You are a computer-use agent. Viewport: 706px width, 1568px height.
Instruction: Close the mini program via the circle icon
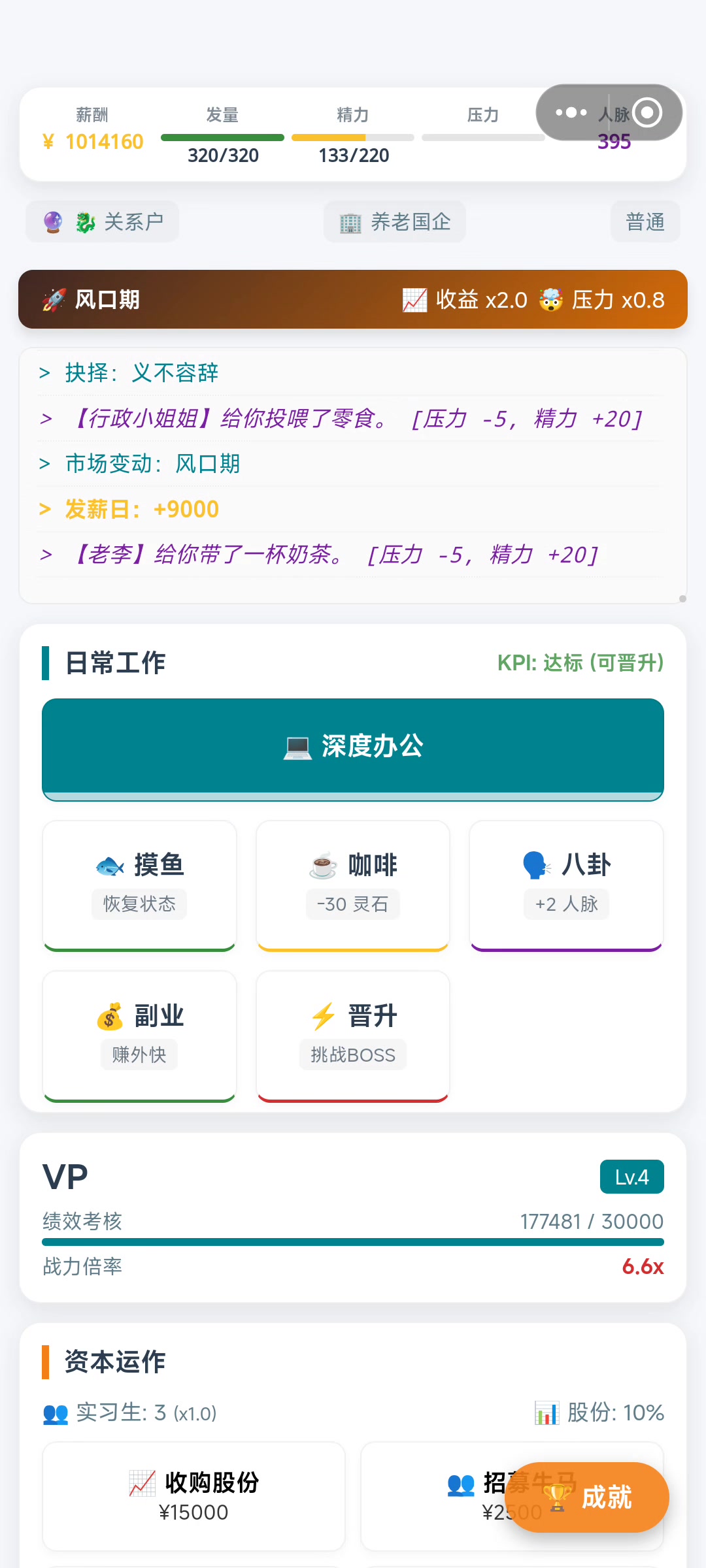pyautogui.click(x=647, y=112)
